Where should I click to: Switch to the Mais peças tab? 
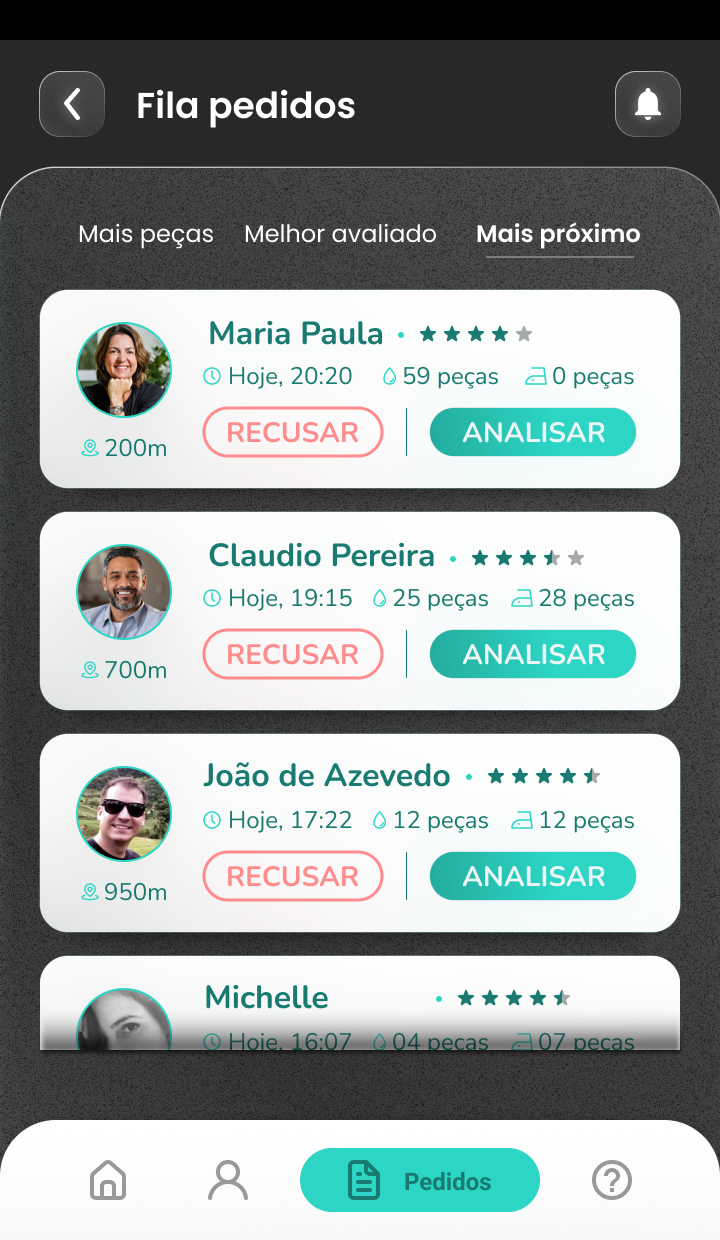coord(145,233)
